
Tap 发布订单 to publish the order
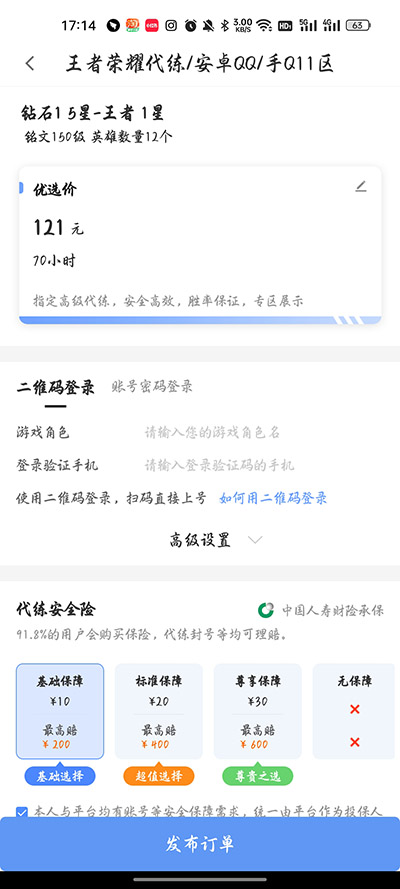pos(200,844)
